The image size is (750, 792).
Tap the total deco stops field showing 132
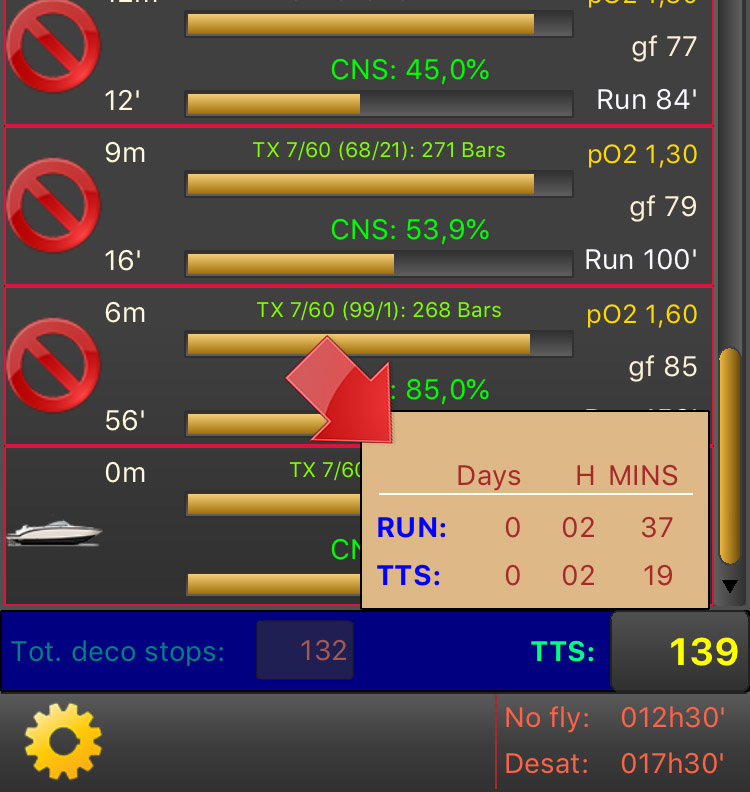pos(305,651)
